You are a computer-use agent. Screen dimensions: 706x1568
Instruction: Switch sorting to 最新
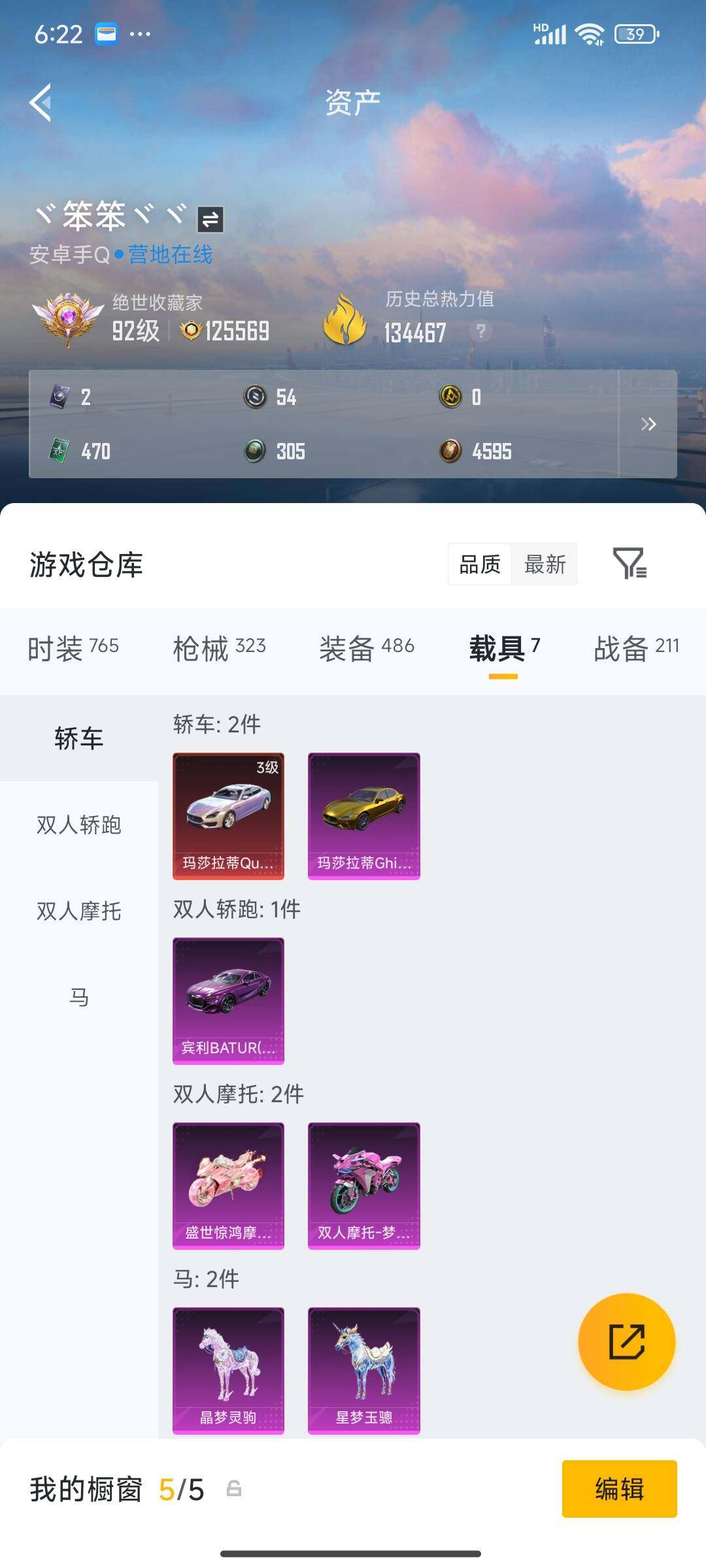click(546, 565)
